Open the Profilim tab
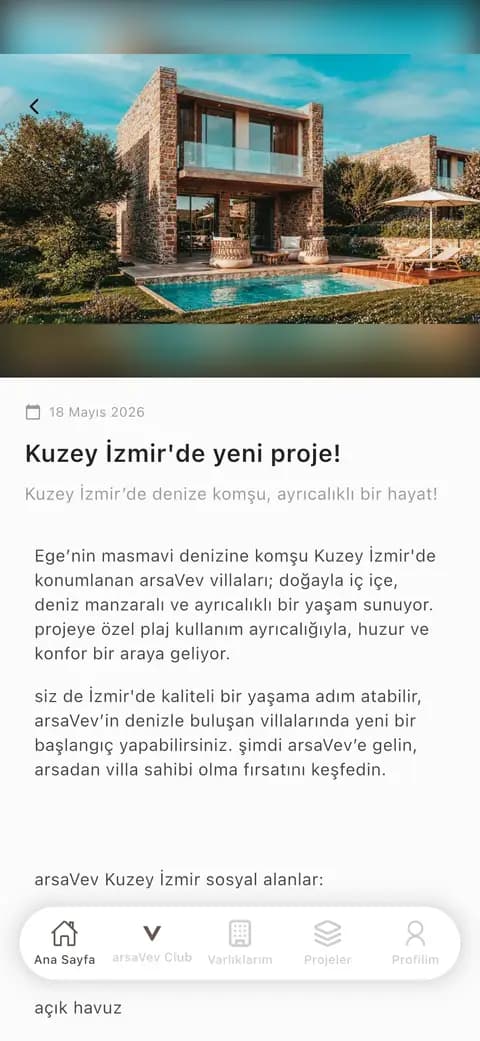 [x=415, y=943]
